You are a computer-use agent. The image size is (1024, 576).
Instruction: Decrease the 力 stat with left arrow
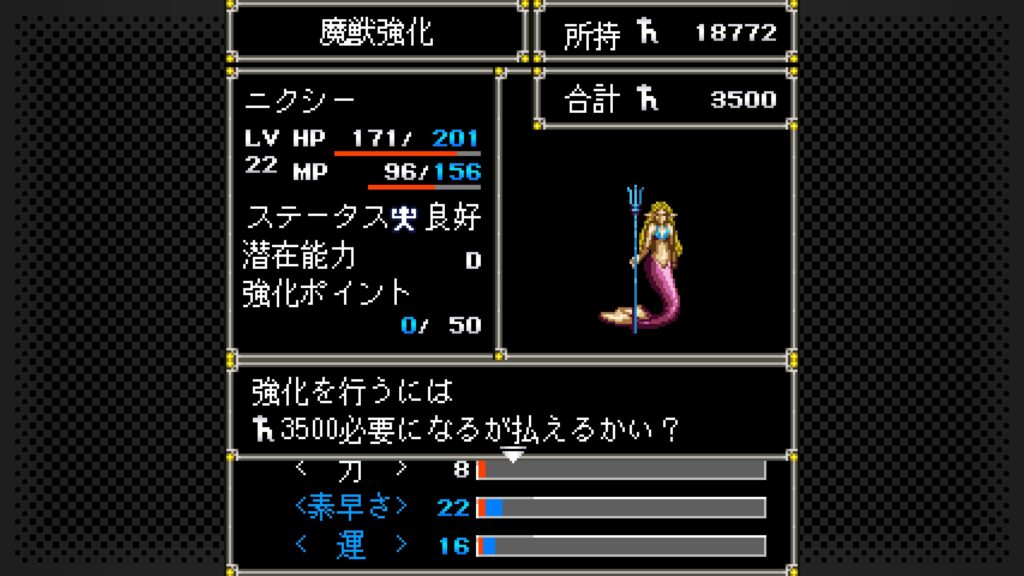[x=302, y=468]
